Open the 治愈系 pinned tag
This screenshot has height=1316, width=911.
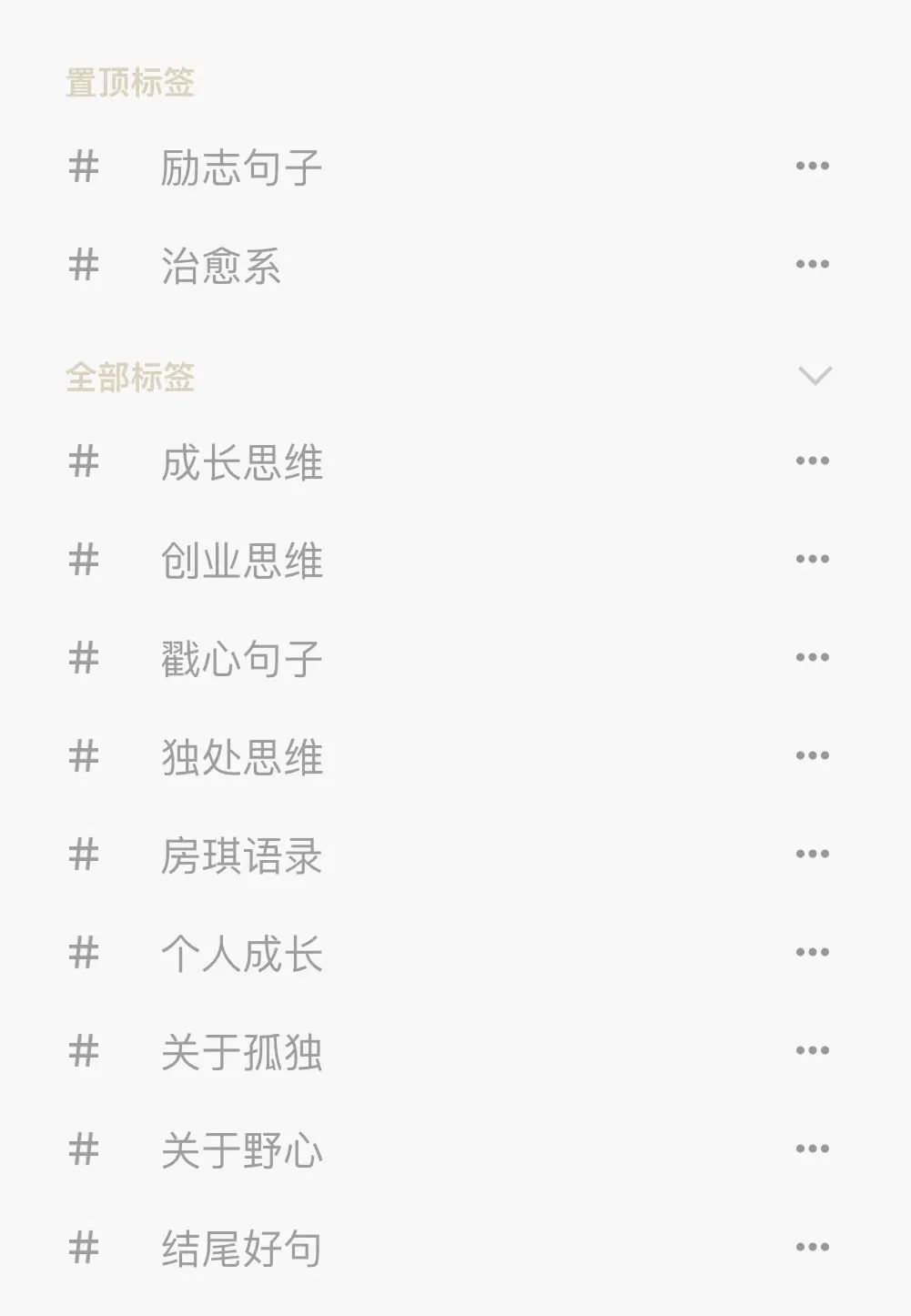click(221, 267)
